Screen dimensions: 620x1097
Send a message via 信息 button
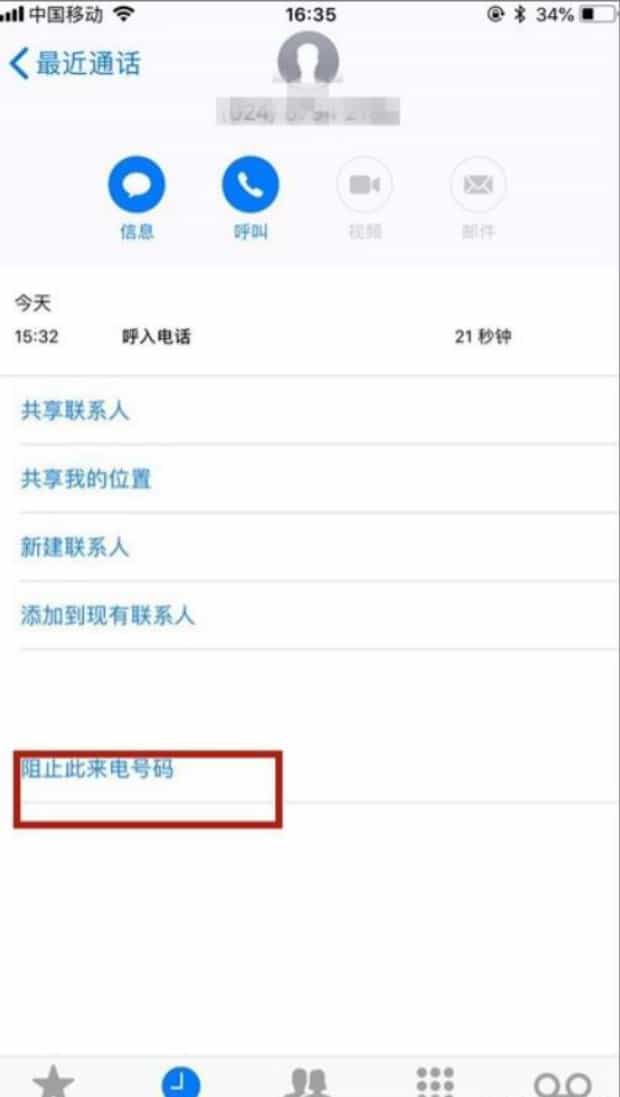[x=137, y=187]
